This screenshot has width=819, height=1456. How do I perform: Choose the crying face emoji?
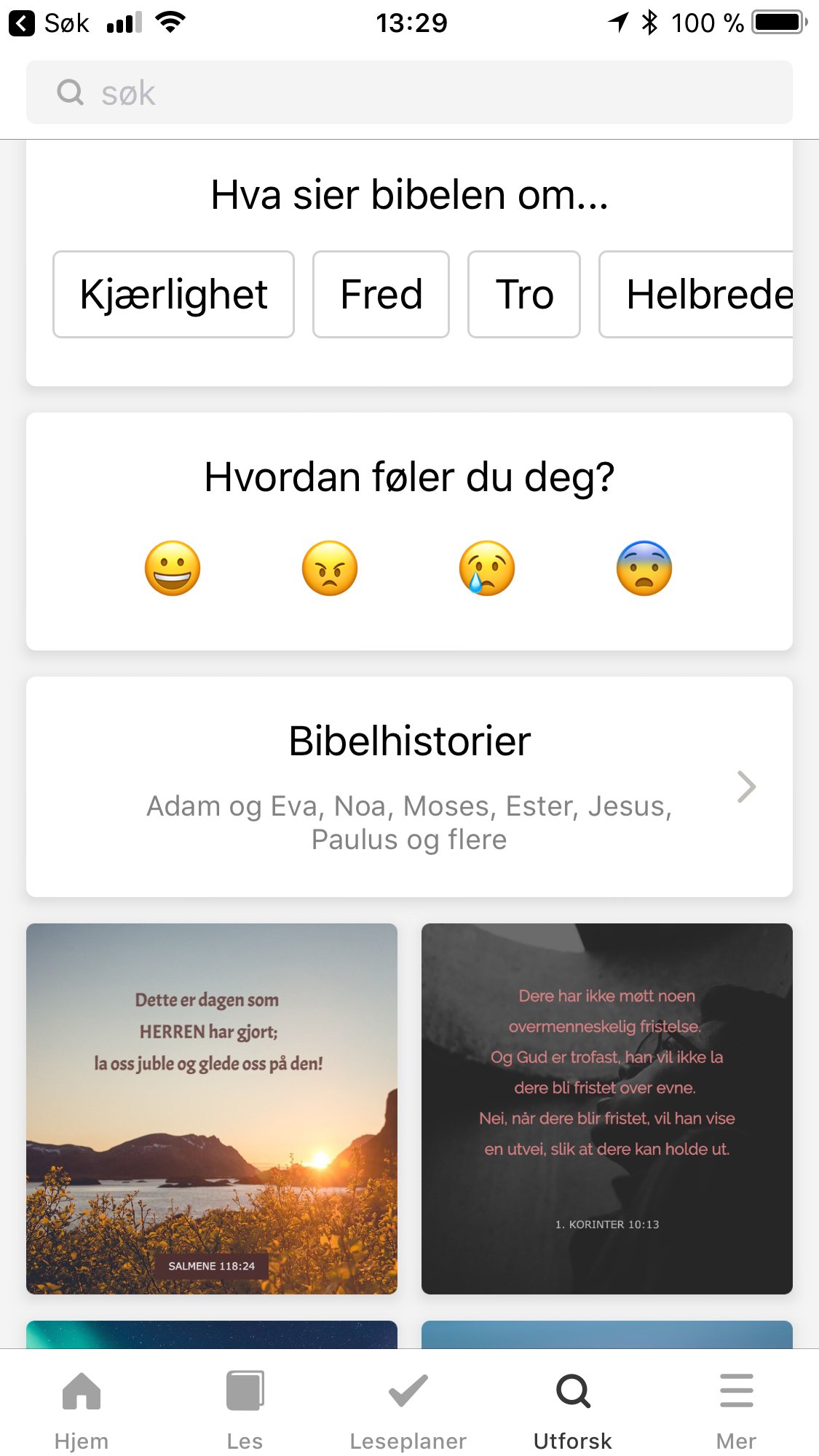(487, 568)
